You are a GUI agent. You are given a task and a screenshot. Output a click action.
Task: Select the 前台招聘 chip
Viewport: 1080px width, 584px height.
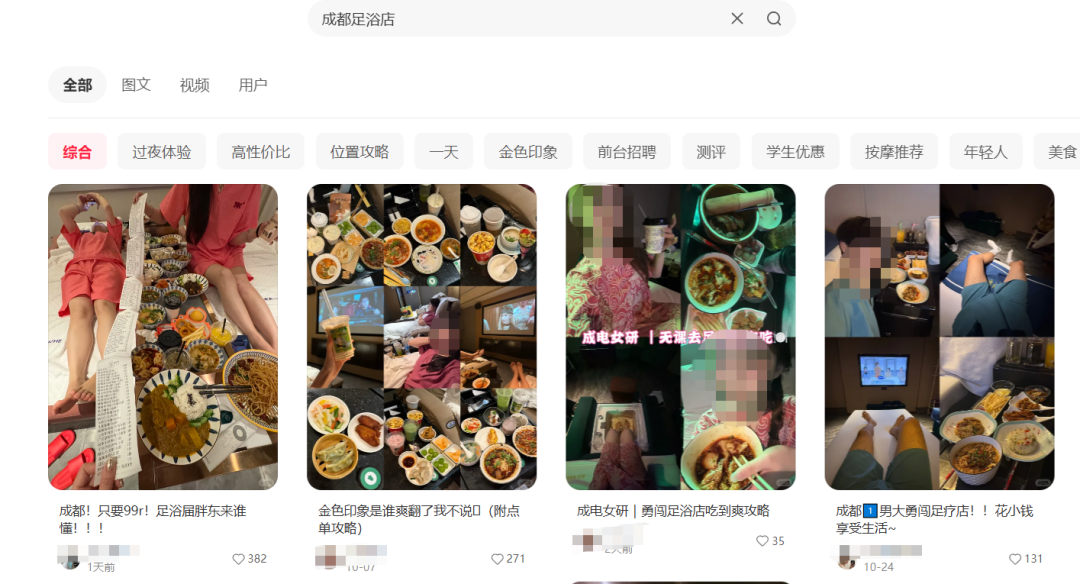pos(627,152)
